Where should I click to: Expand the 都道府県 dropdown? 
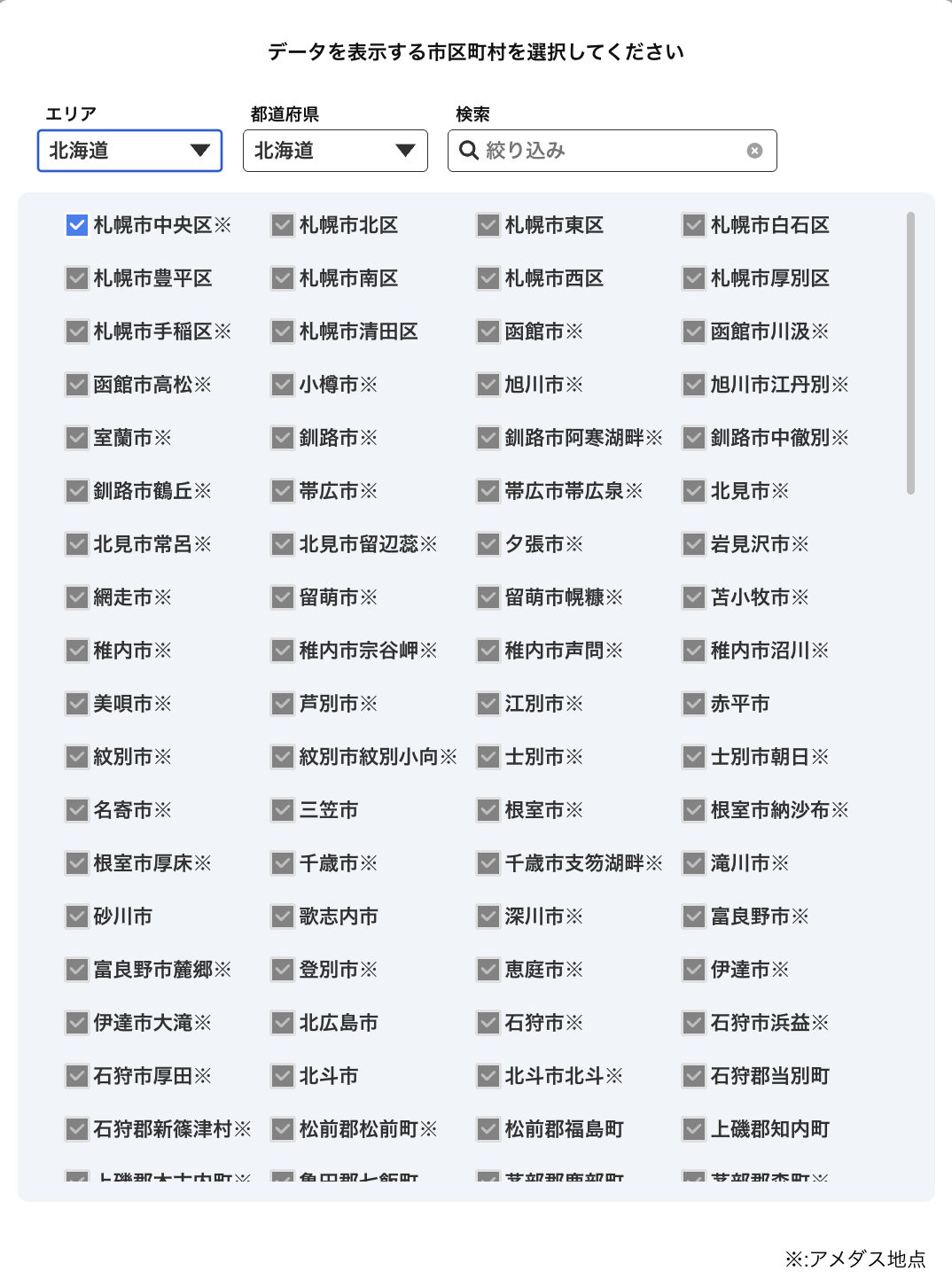click(x=335, y=151)
